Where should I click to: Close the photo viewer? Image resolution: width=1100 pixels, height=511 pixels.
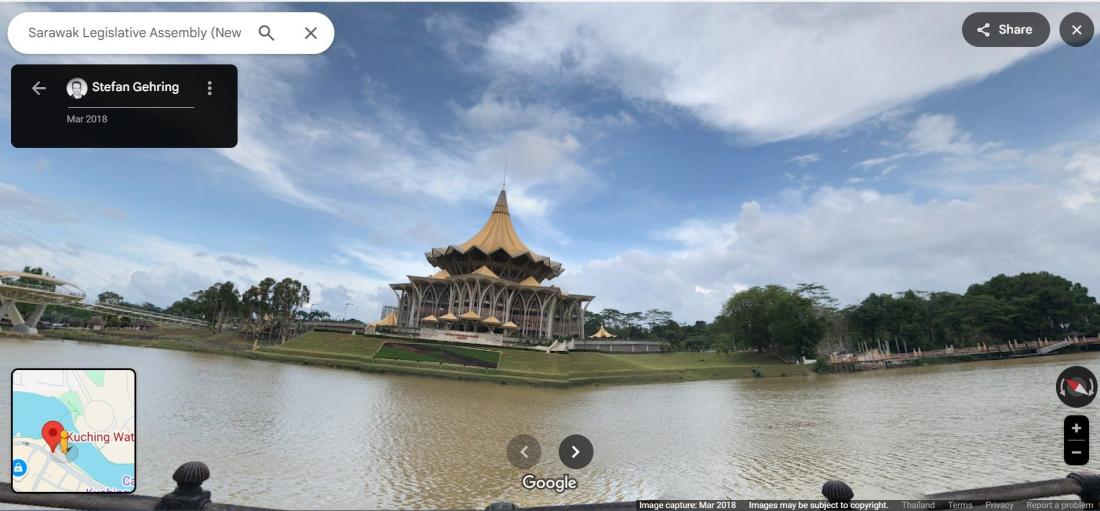(1076, 30)
